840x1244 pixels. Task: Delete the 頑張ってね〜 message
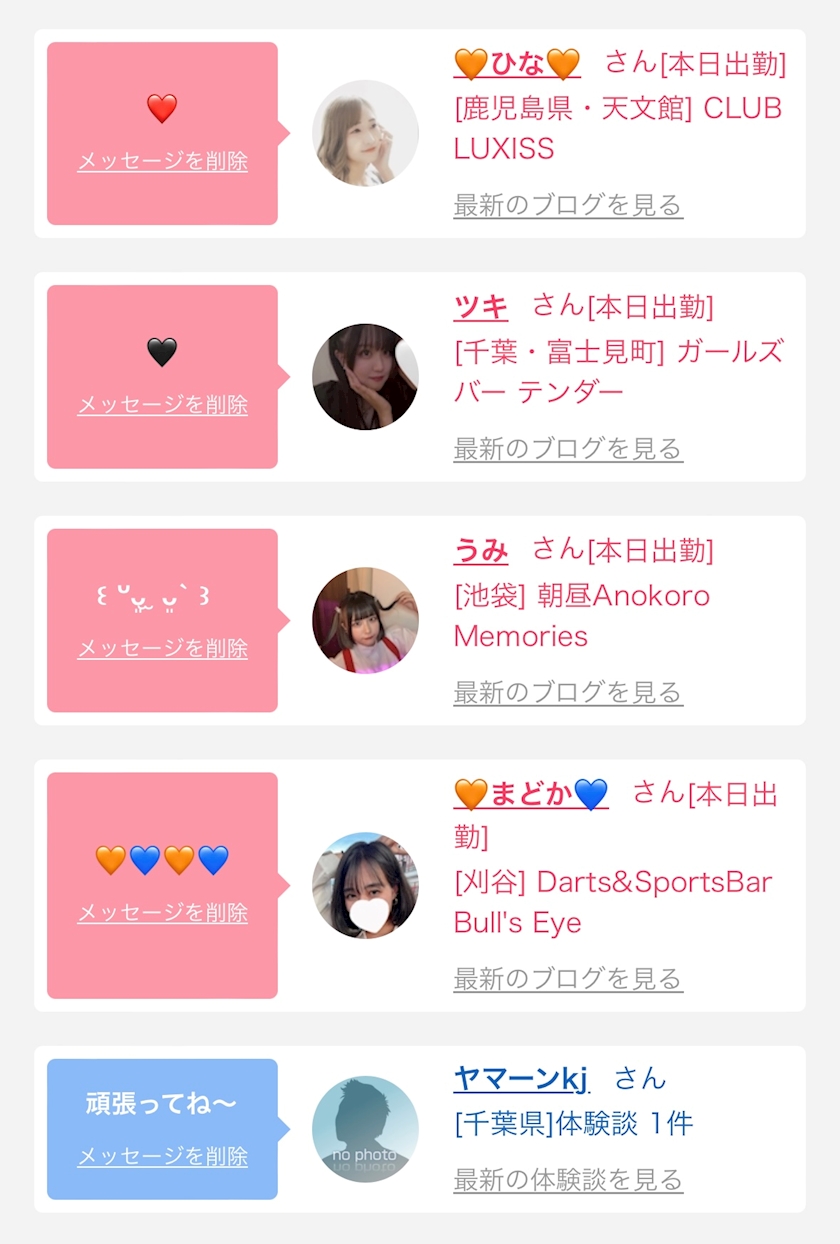tap(162, 1156)
